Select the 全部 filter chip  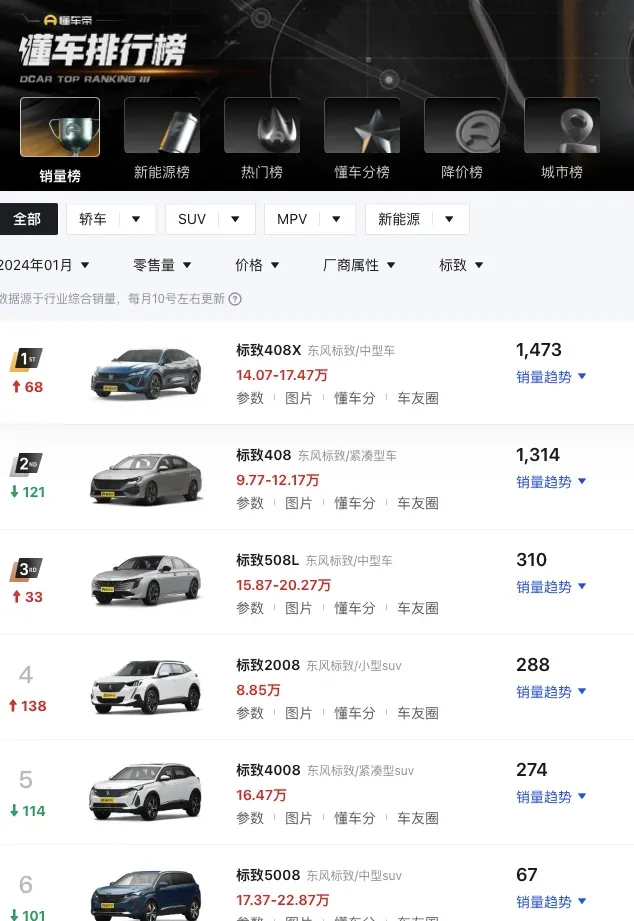[x=27, y=219]
